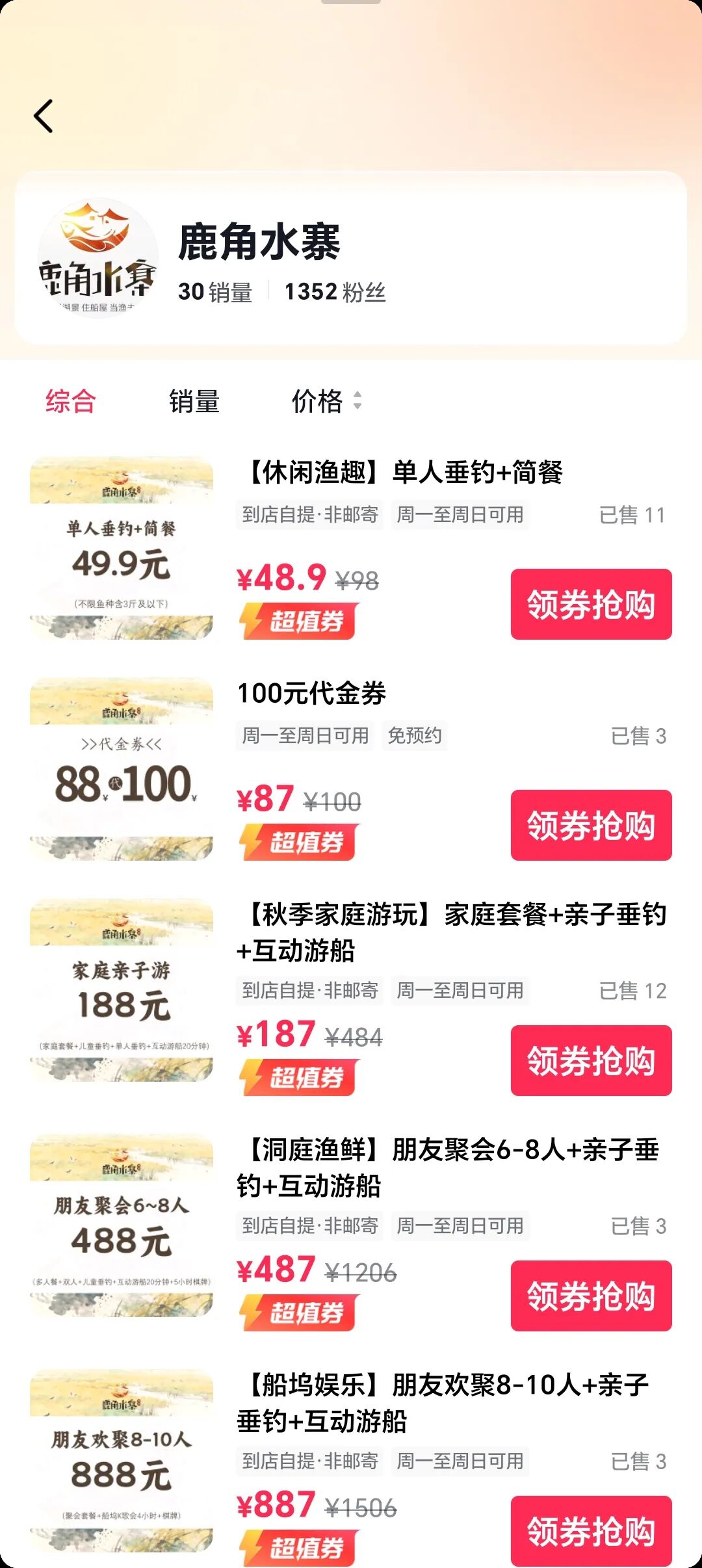This screenshot has height=1568, width=702.
Task: Tap 领券抢购 for 朋友聚会6-8人
Action: (x=590, y=1296)
